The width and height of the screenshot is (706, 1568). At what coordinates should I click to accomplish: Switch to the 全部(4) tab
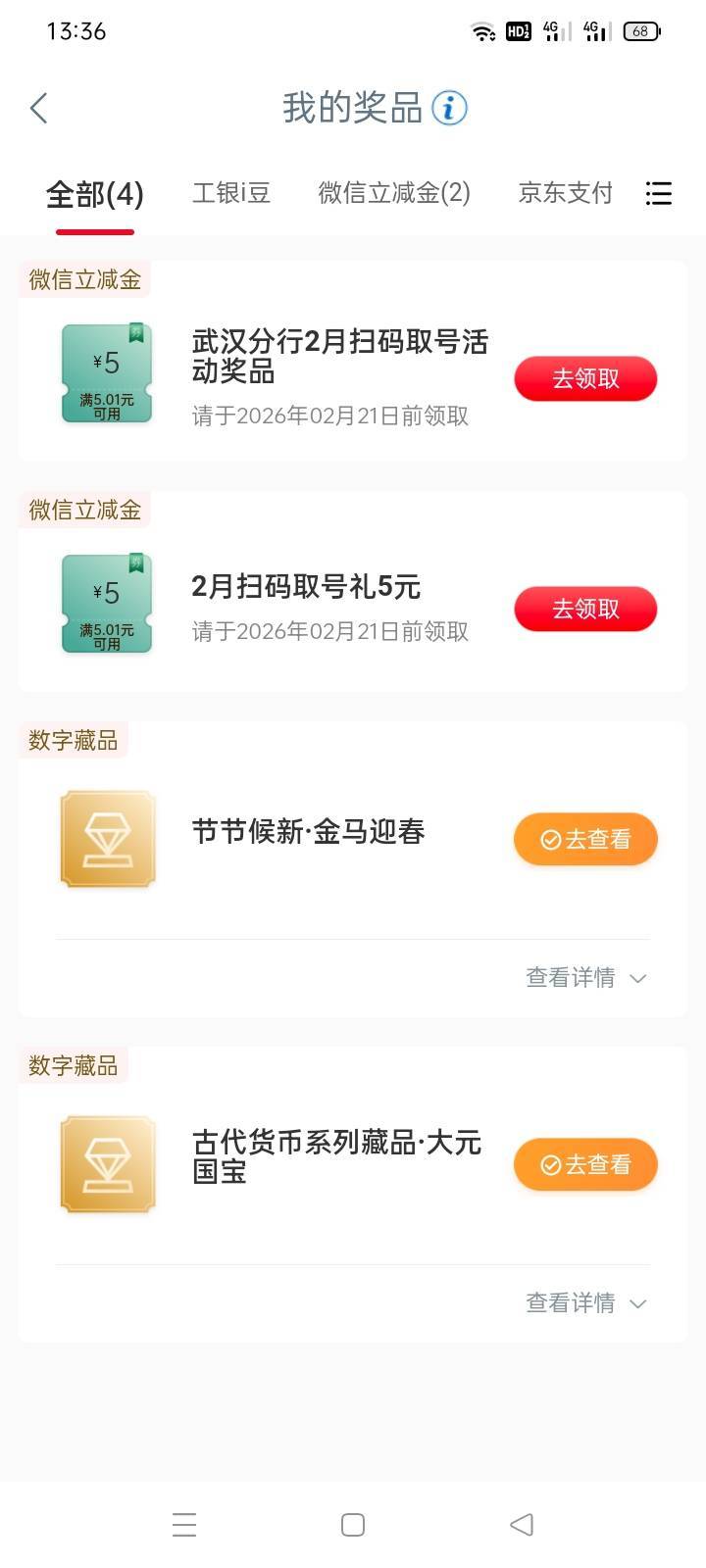click(x=94, y=194)
